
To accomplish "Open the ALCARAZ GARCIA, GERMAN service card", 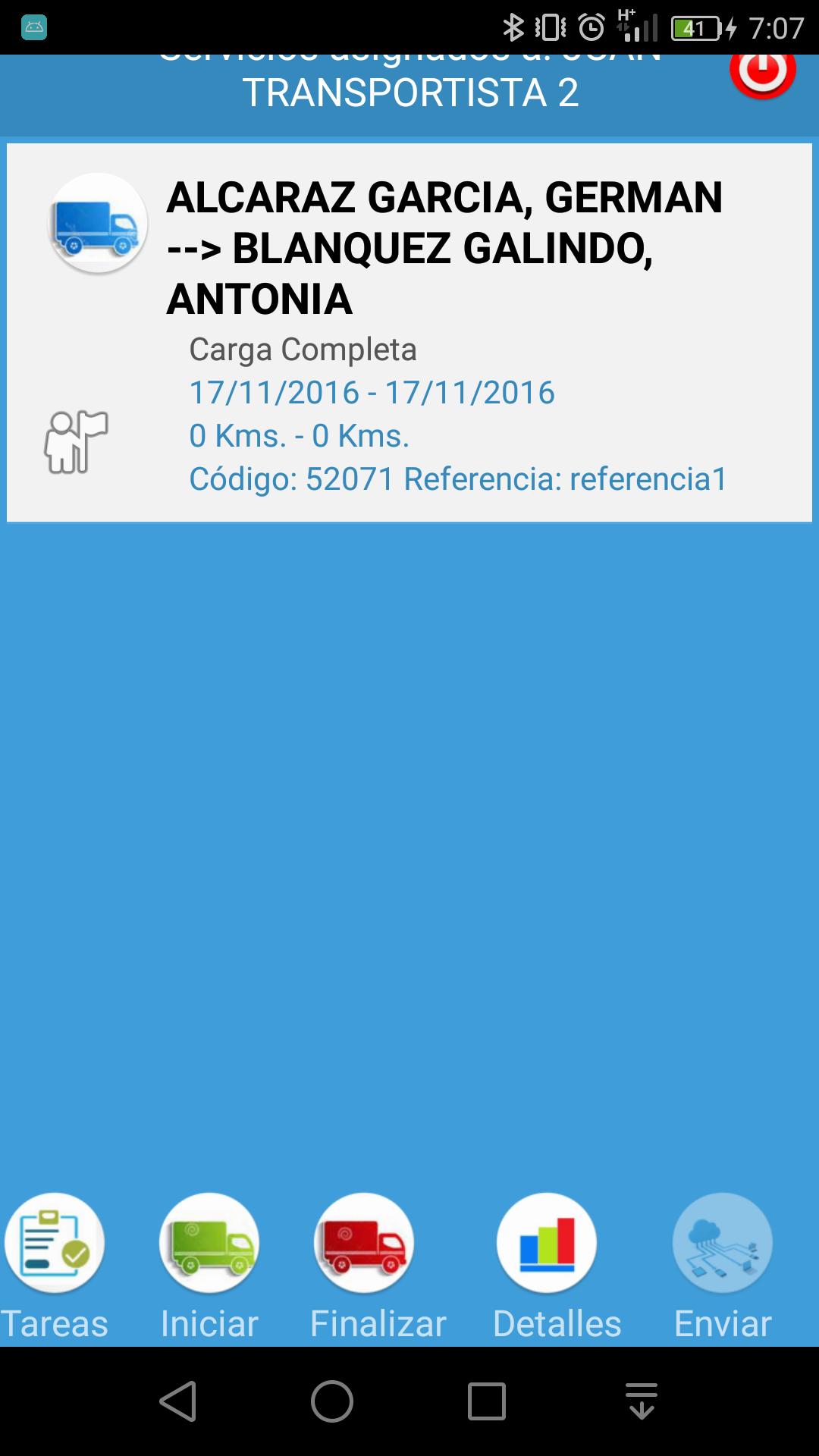I will coord(409,332).
